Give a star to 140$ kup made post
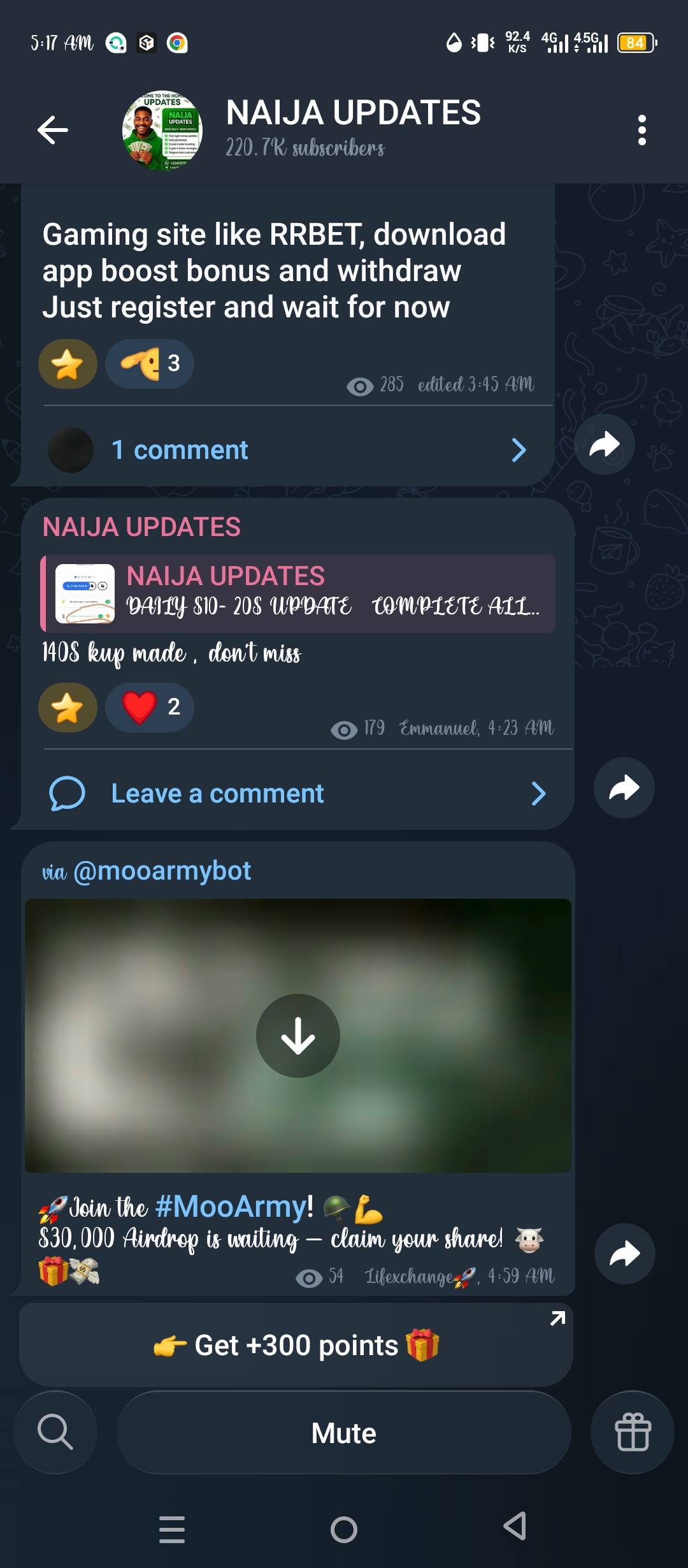688x1568 pixels. click(68, 708)
